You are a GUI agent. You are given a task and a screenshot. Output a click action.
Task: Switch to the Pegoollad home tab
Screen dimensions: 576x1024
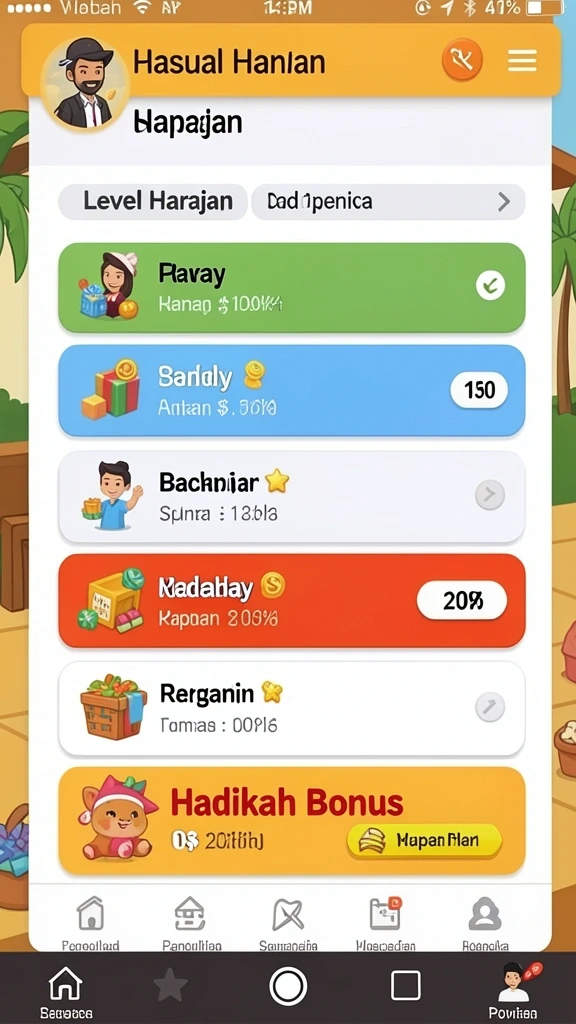point(90,923)
